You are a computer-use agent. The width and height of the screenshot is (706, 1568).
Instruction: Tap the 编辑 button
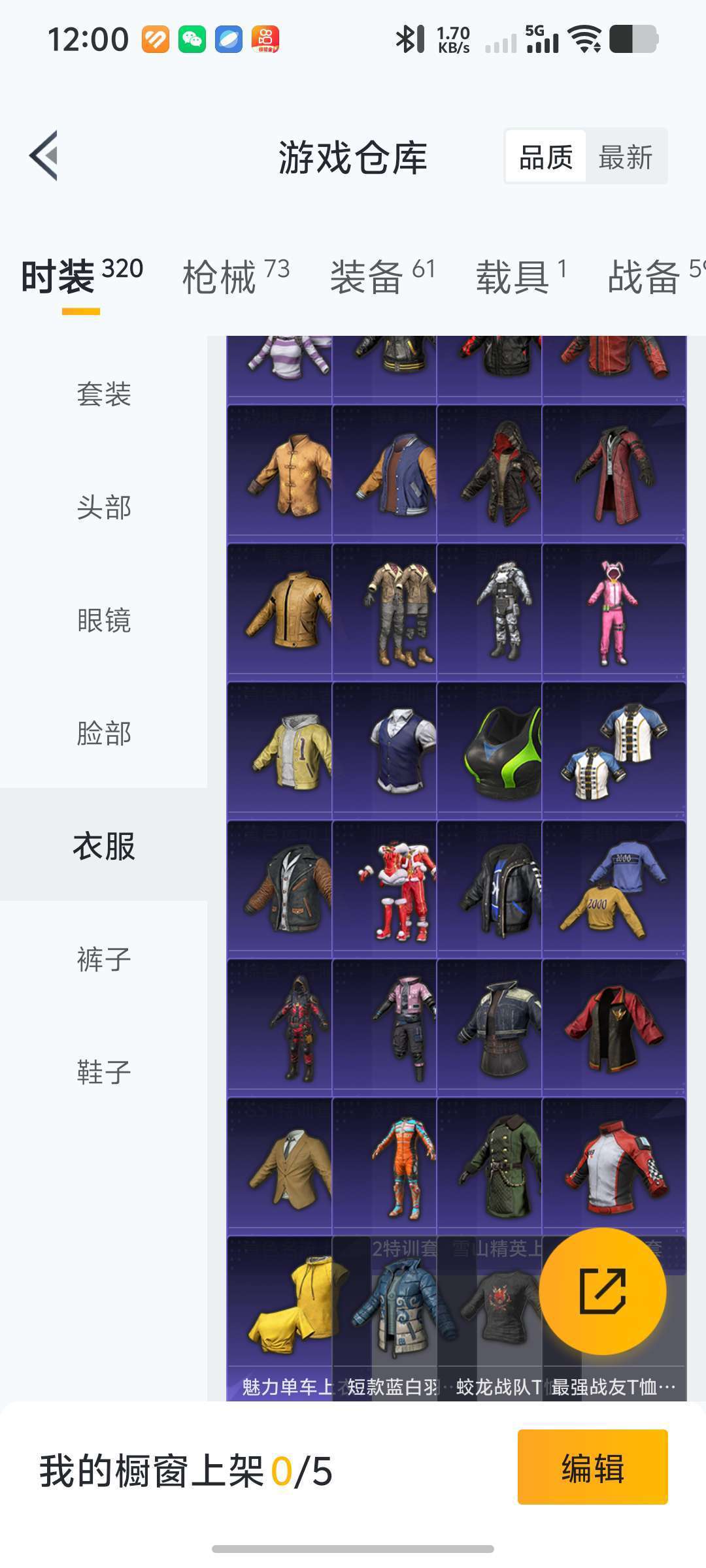tap(592, 1467)
